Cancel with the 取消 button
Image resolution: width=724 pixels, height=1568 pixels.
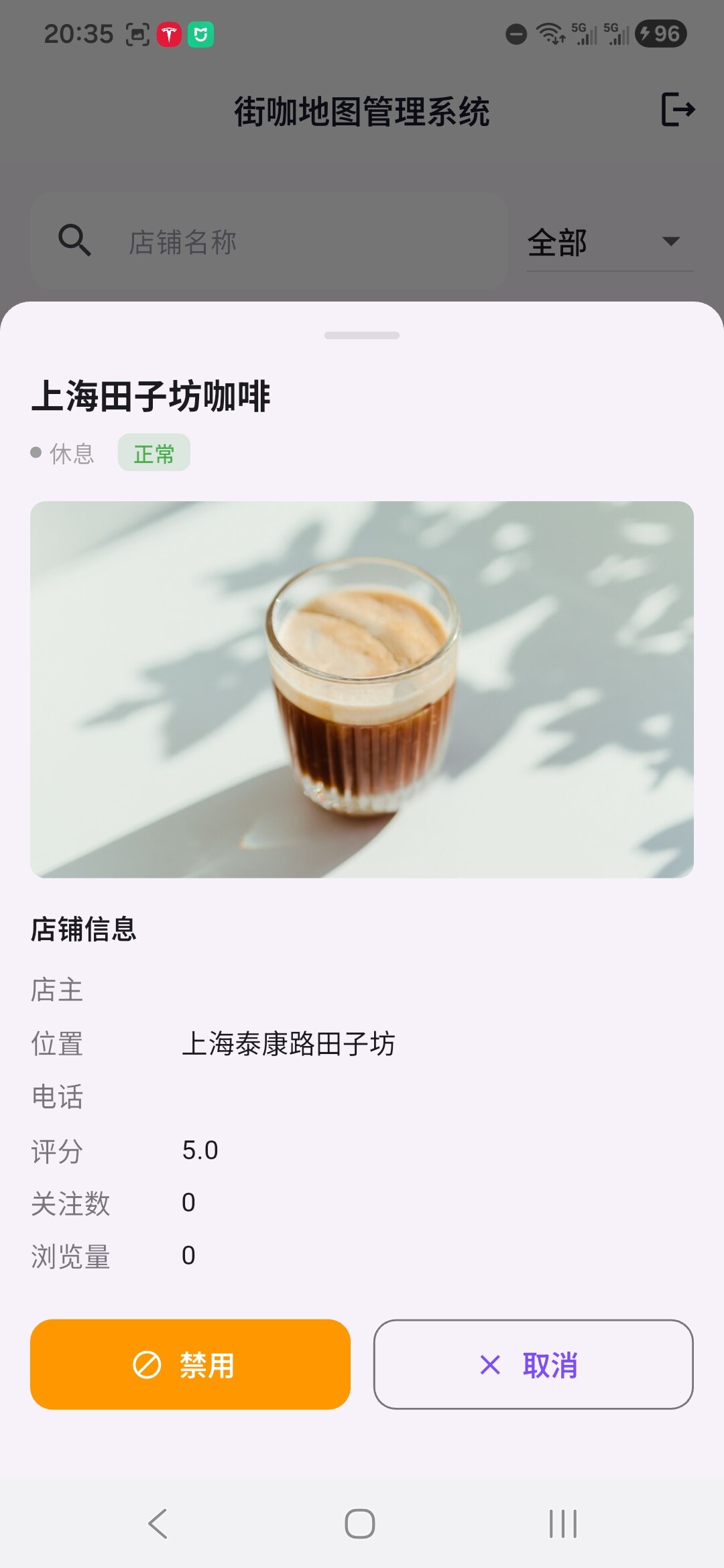tap(533, 1364)
